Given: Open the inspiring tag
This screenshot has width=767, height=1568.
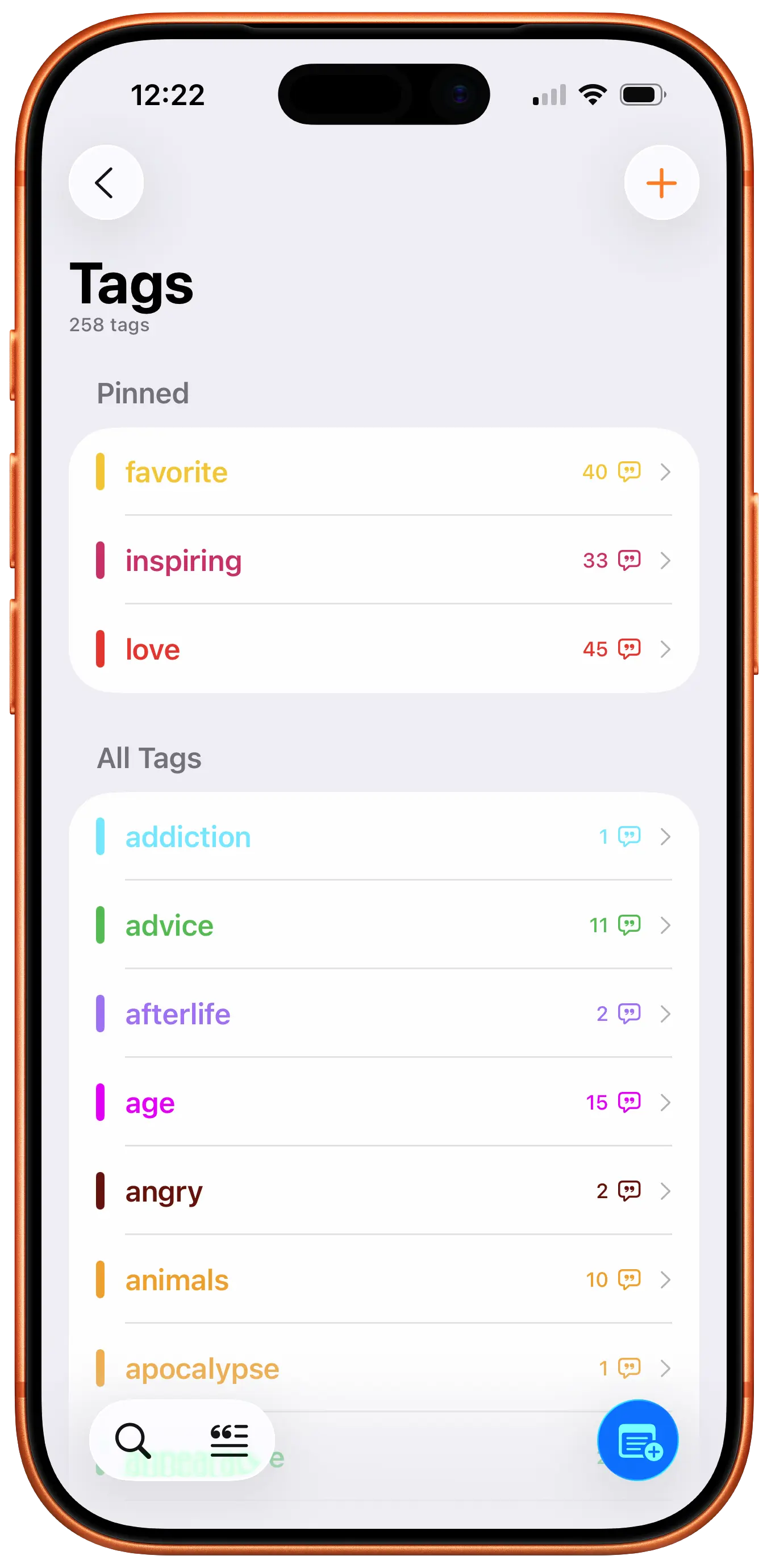Looking at the screenshot, I should click(383, 561).
